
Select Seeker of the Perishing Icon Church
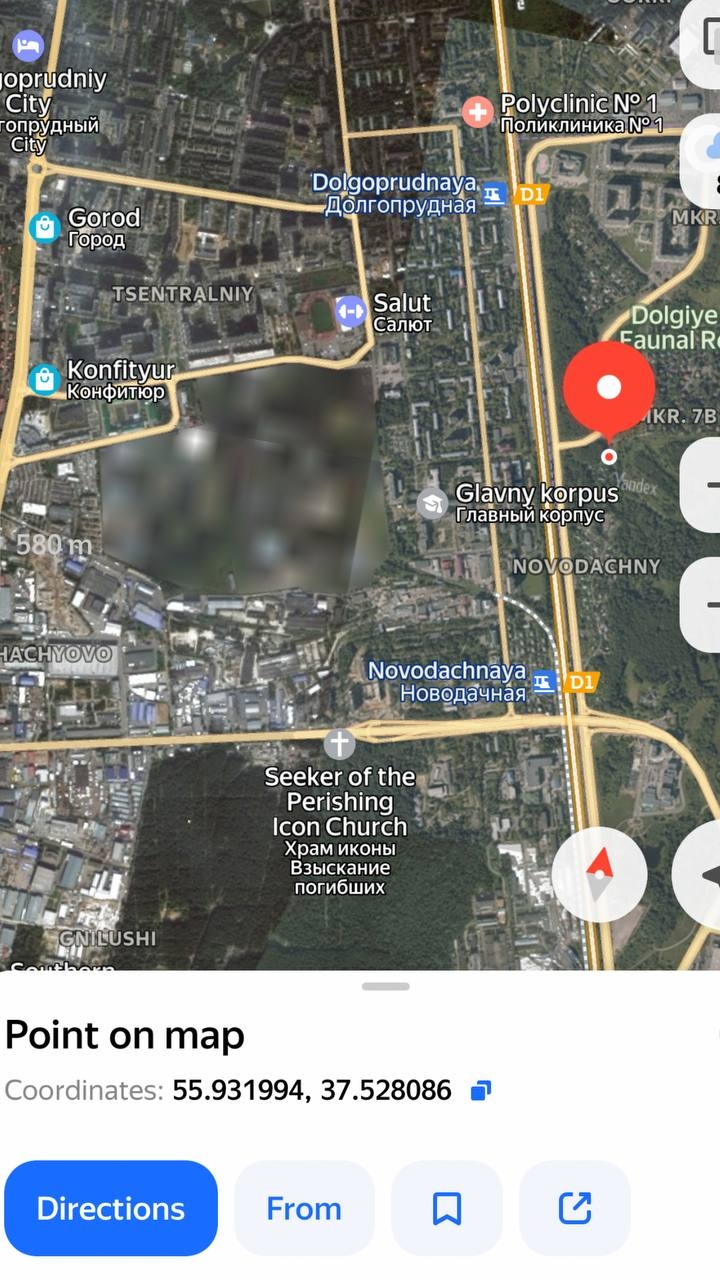click(340, 744)
